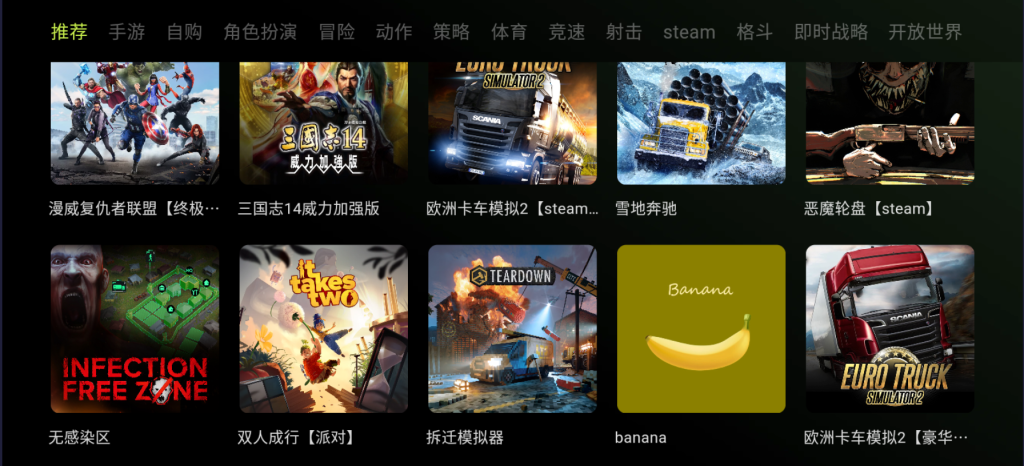The image size is (1024, 466).
Task: Open 欧洲卡车模拟2 豪华 edition card
Action: click(x=890, y=329)
